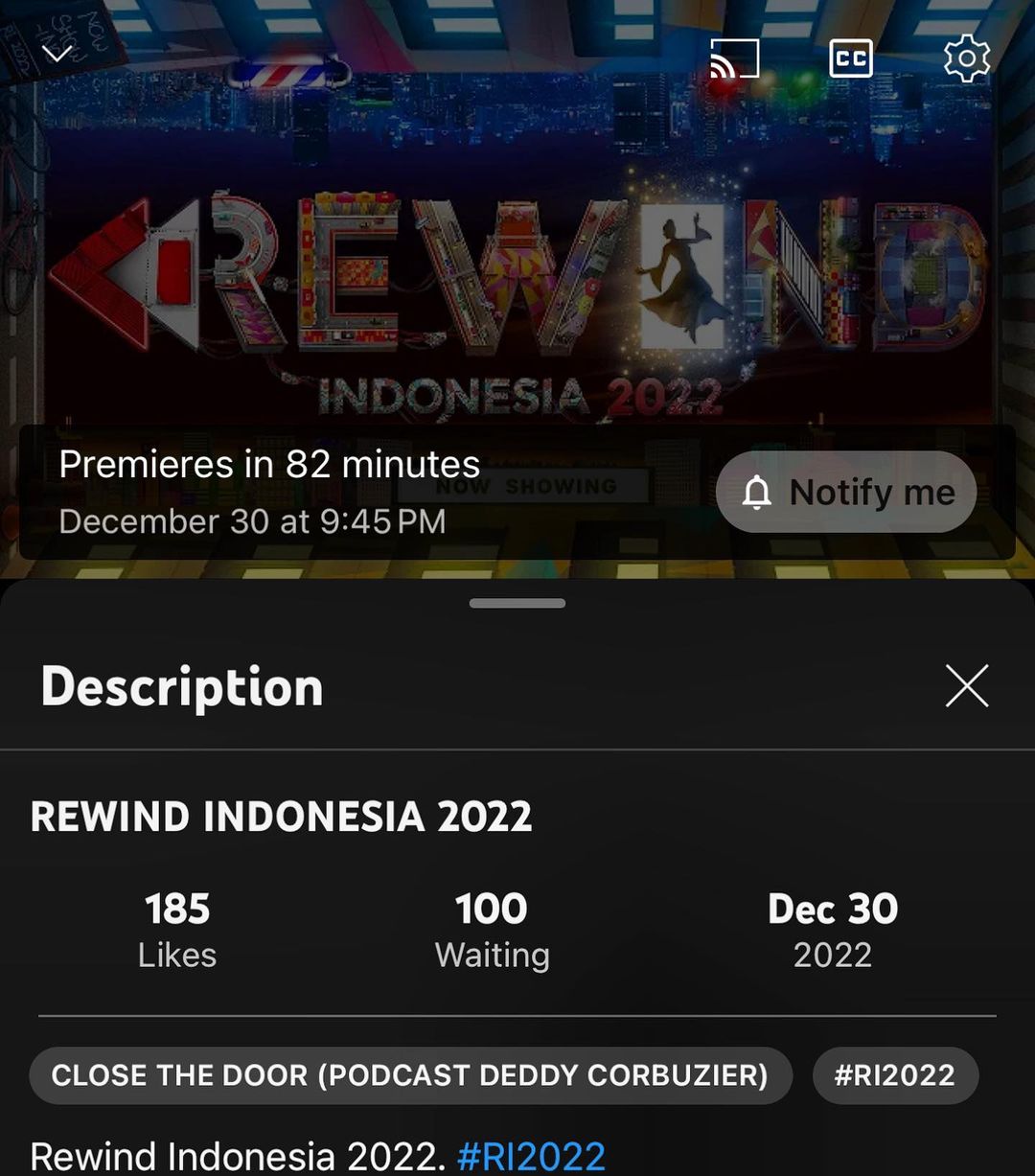Select the #RI2022 chip
This screenshot has width=1035, height=1176.
[894, 1075]
